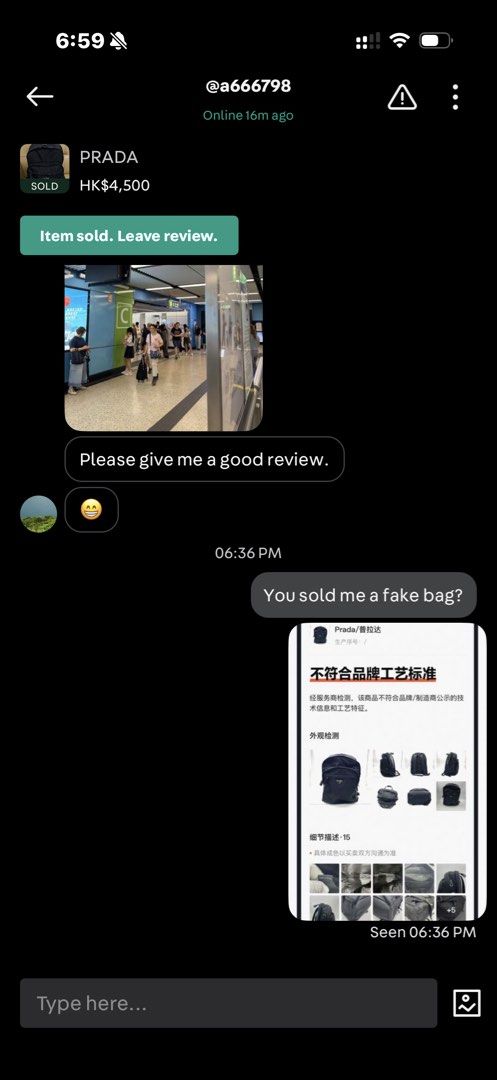Tap Item sold. Leave review. button
Viewport: 497px width, 1080px height.
coord(129,236)
